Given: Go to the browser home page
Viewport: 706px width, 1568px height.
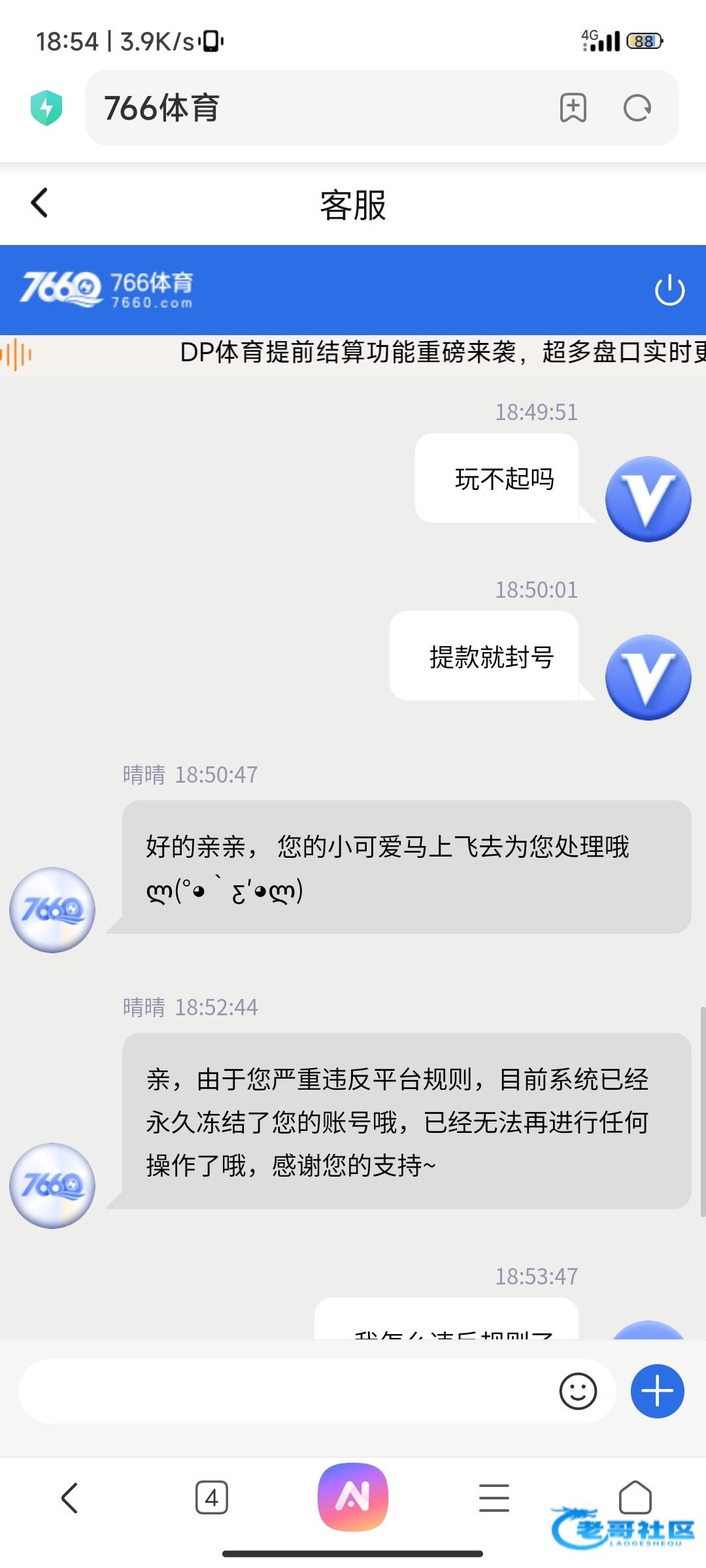Looking at the screenshot, I should (x=635, y=1497).
